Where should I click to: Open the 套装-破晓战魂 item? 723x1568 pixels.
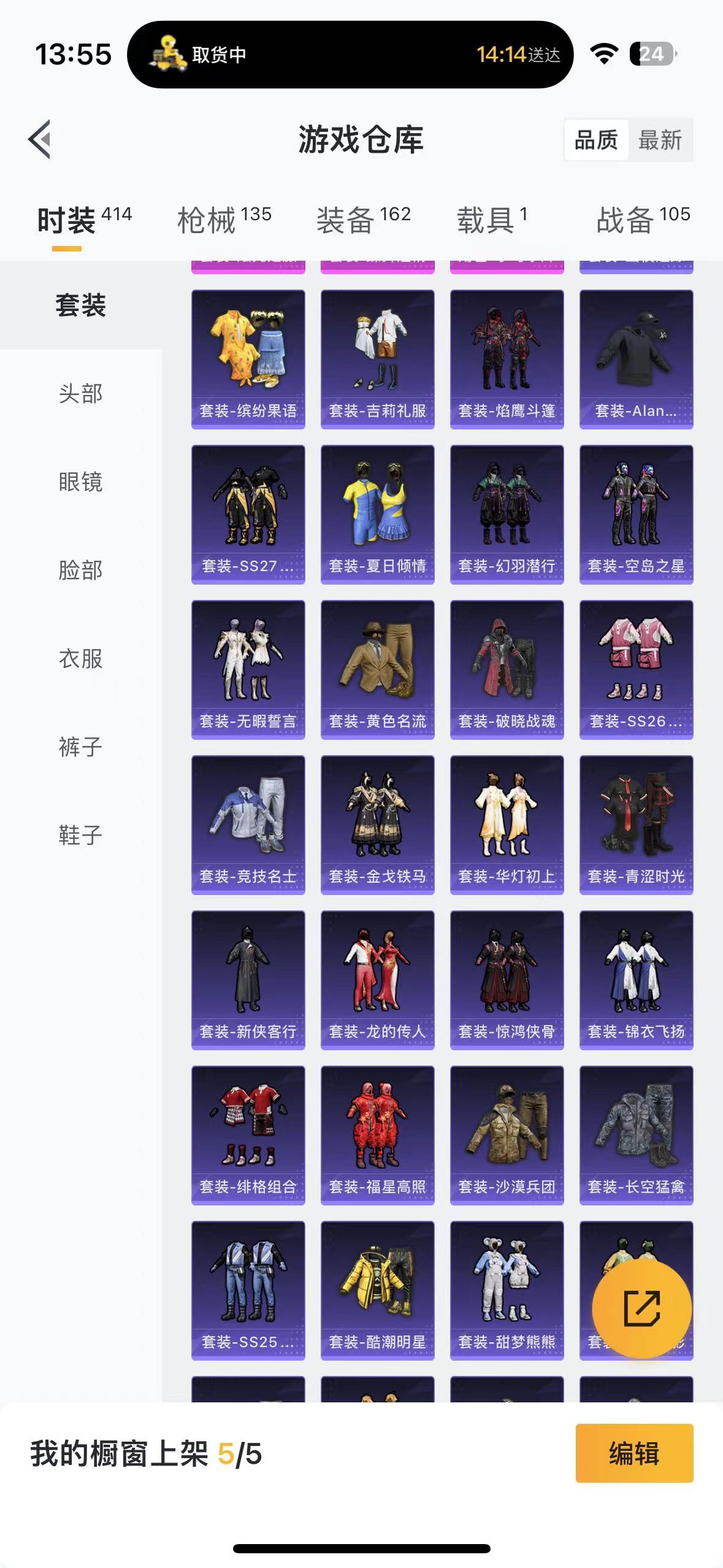click(507, 670)
